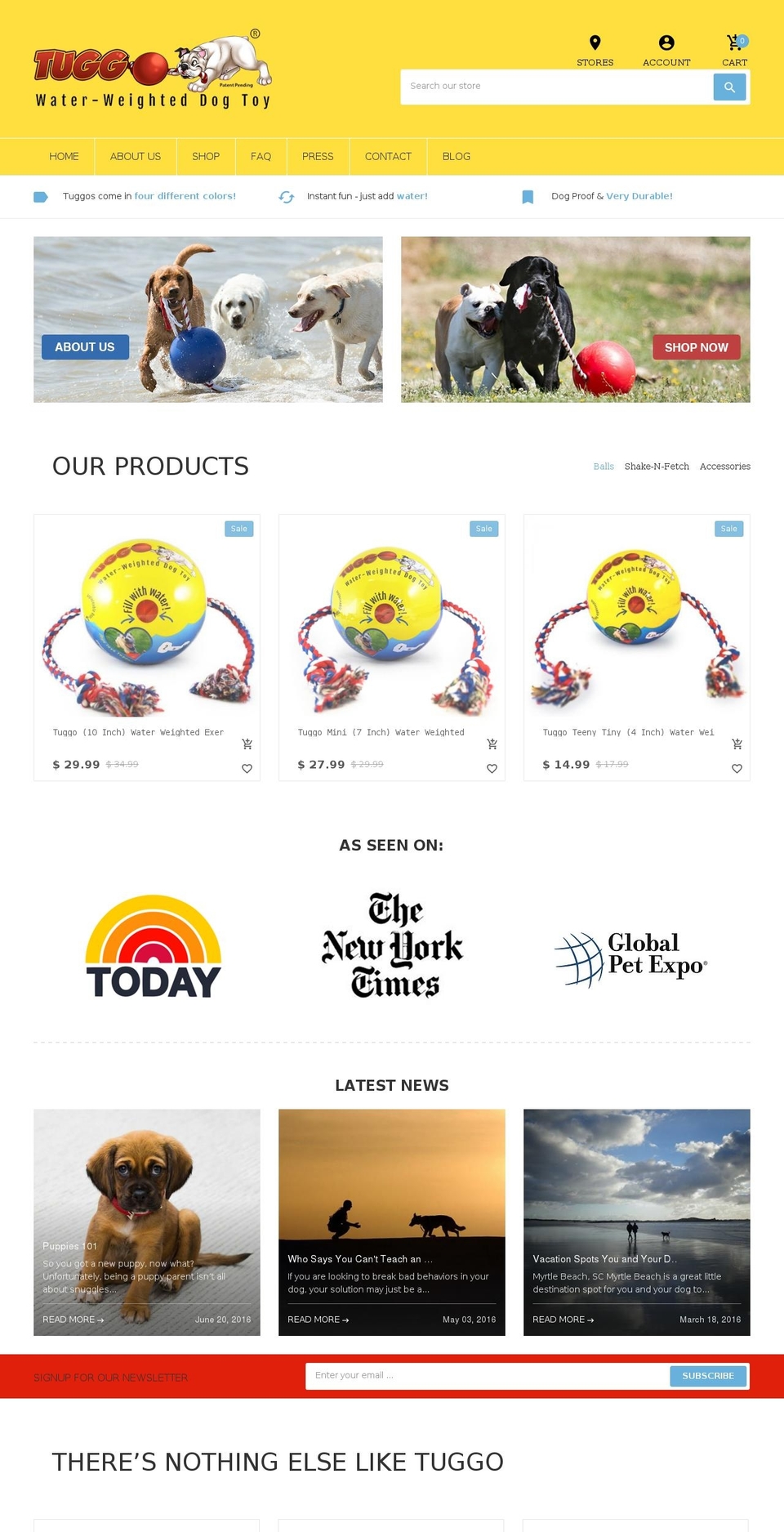Click the refresh icon beside Instant fun
Screen dimensions: 784x1532
tap(287, 197)
